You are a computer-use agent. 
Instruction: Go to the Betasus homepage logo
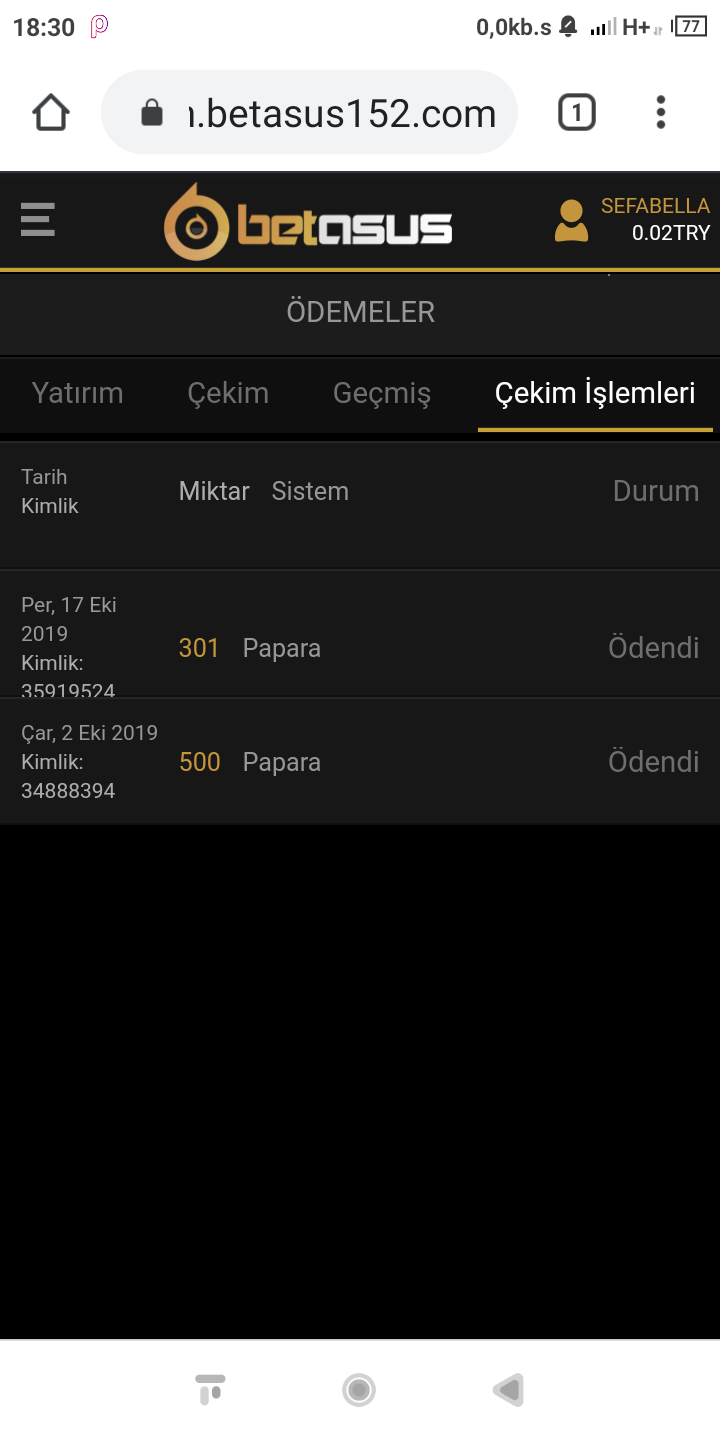pos(308,222)
